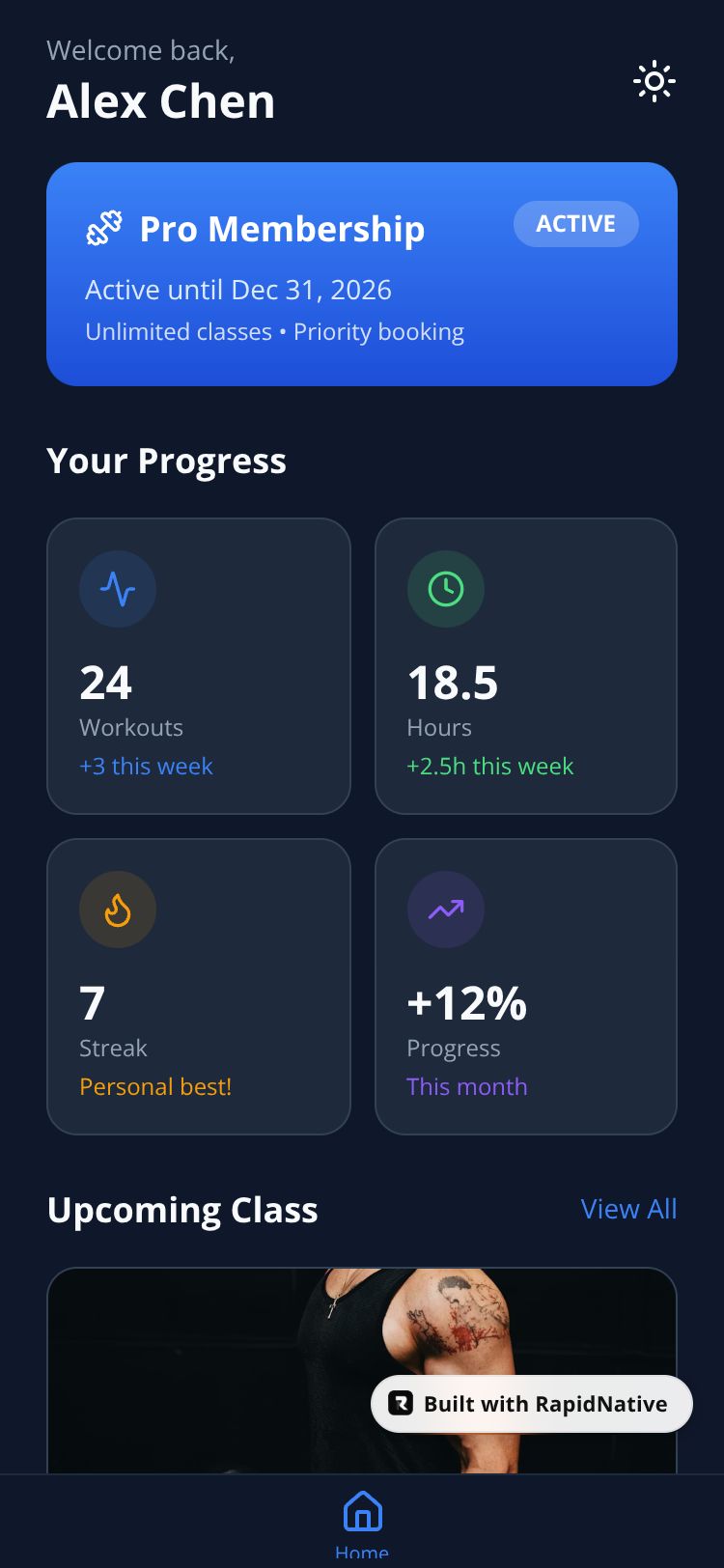Open the upcoming class photo card
724x1568 pixels.
pyautogui.click(x=362, y=1370)
